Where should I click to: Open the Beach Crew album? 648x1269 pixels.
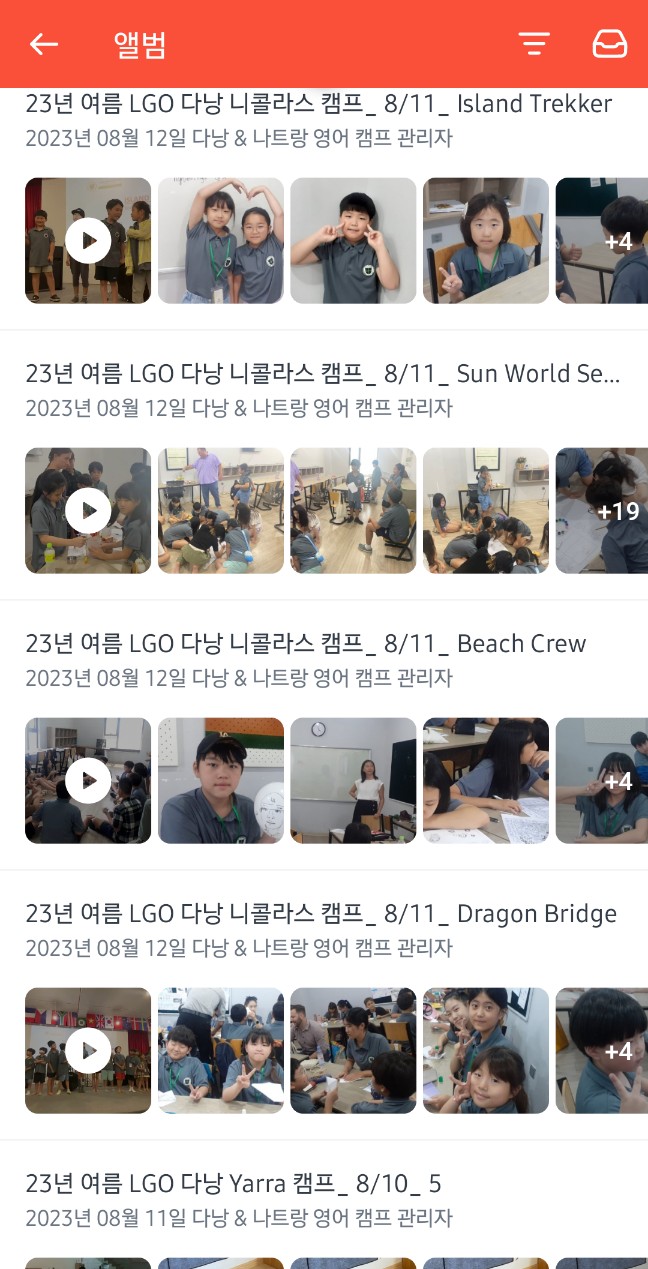click(305, 644)
